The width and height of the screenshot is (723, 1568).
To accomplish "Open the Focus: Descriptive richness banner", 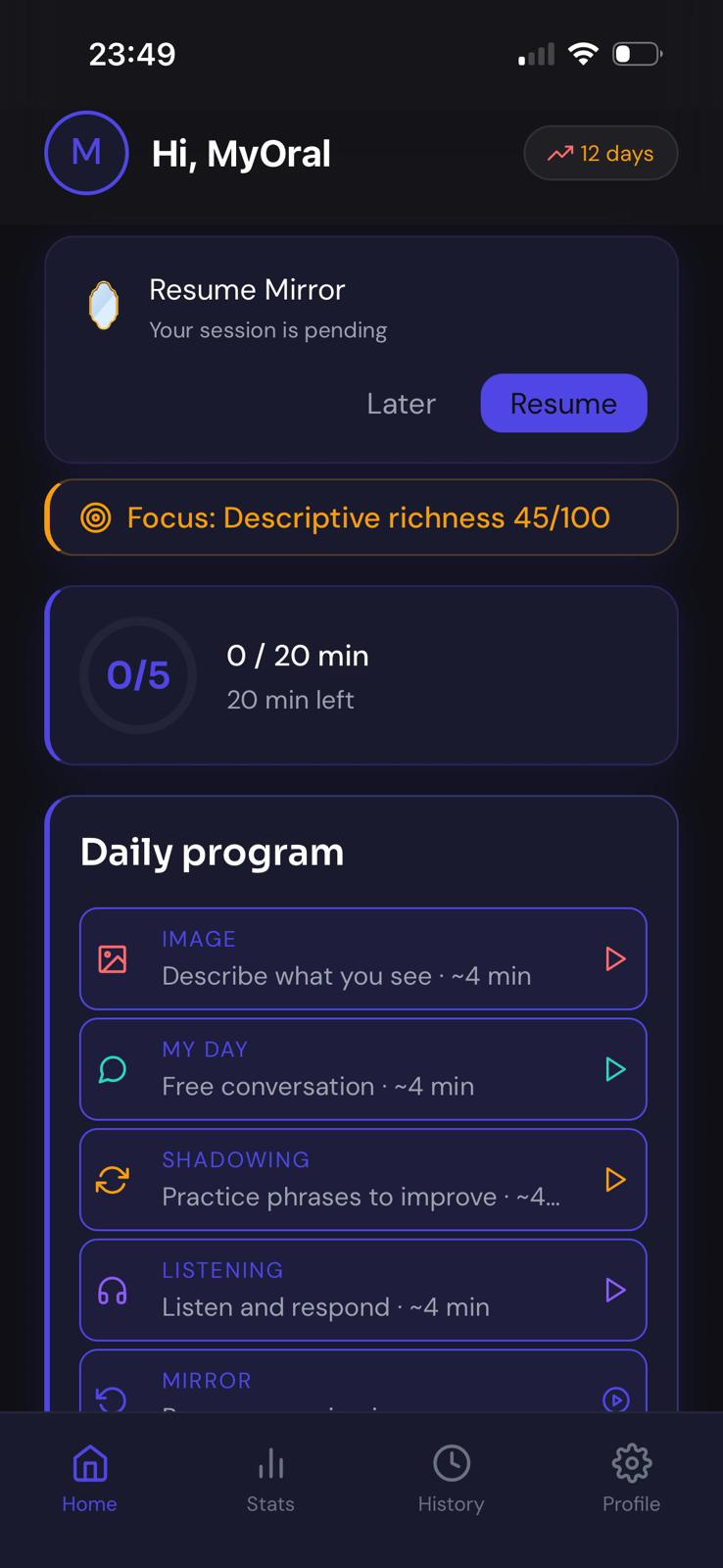I will [x=361, y=517].
